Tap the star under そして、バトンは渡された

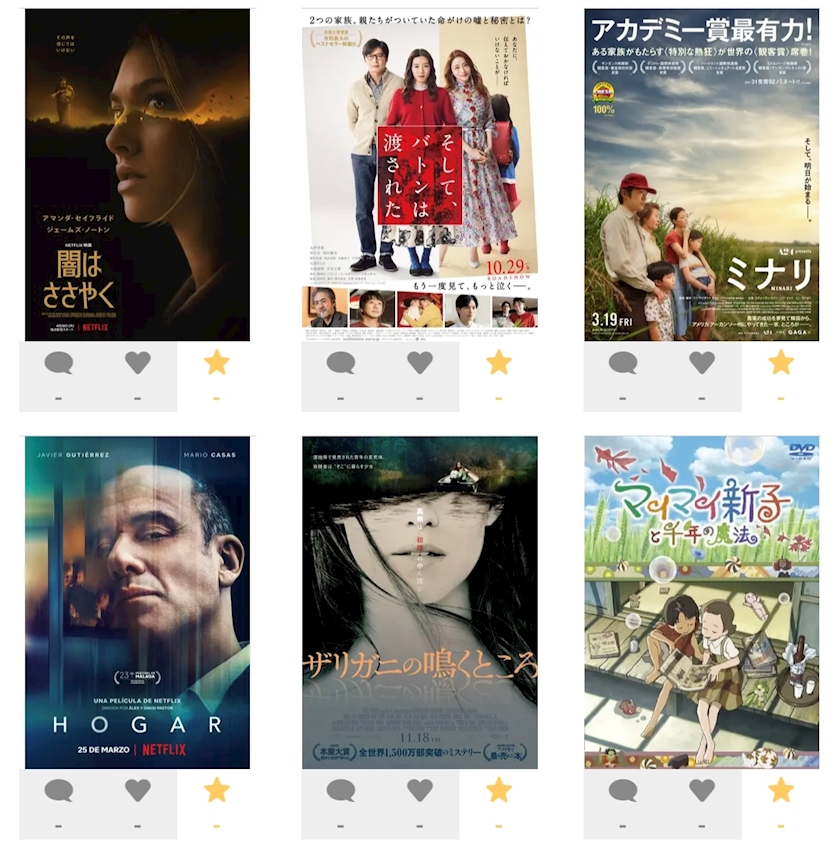click(499, 363)
